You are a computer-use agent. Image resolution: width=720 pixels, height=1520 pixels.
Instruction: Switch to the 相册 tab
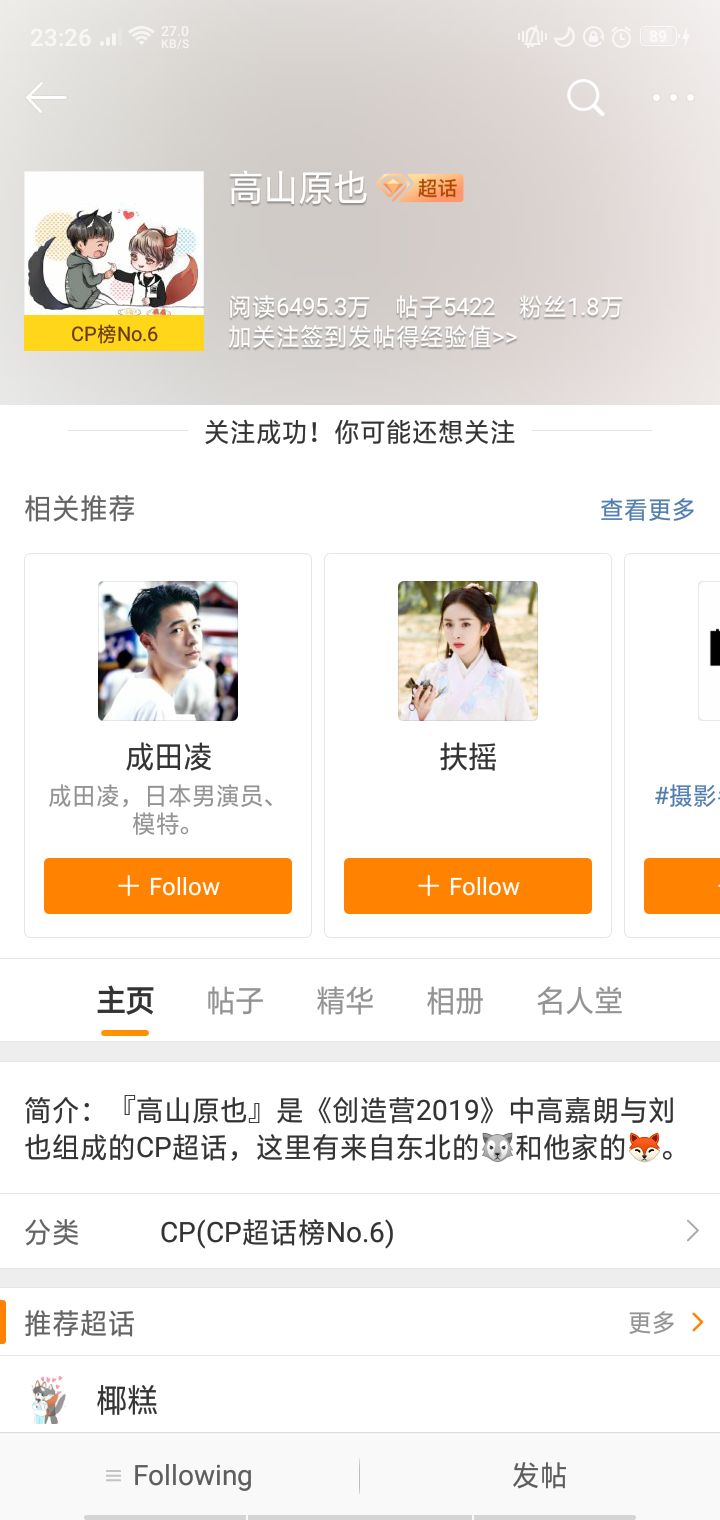click(455, 1001)
